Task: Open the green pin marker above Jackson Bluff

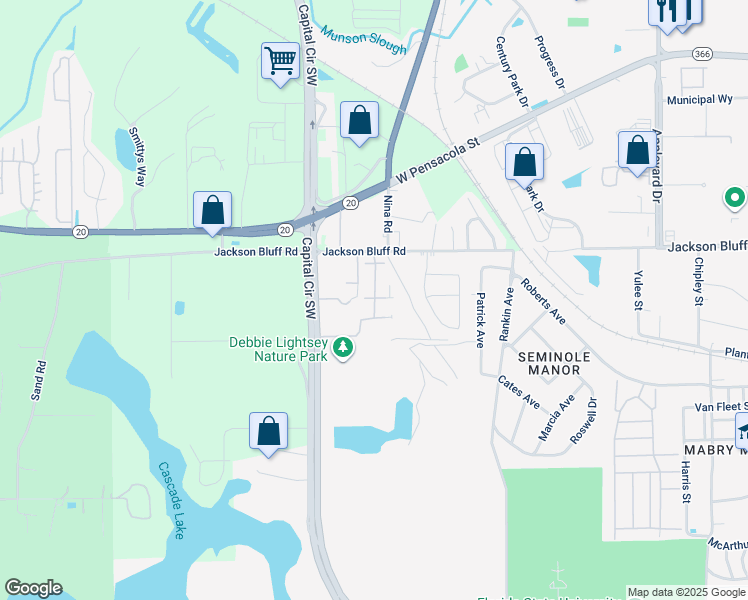Action: coord(734,198)
